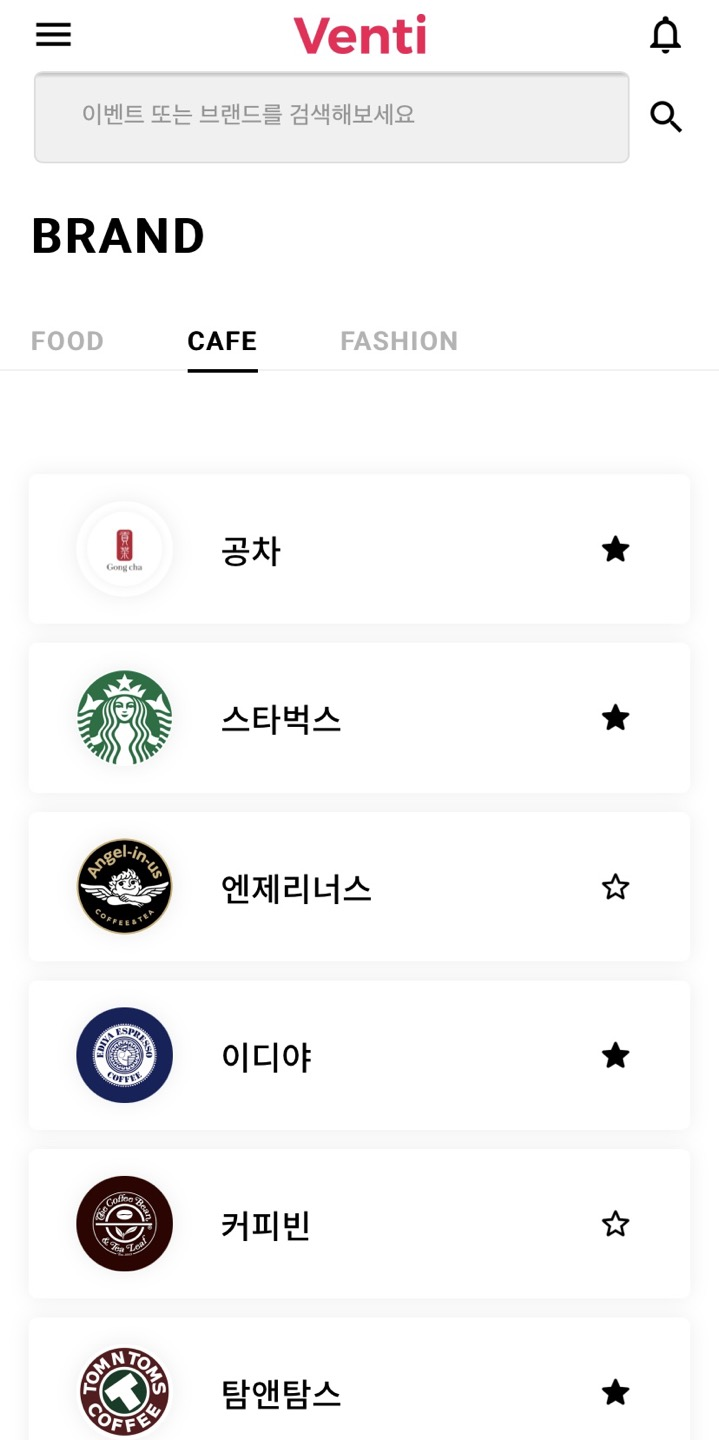
Task: Tap the magnifier search icon
Action: click(x=666, y=117)
